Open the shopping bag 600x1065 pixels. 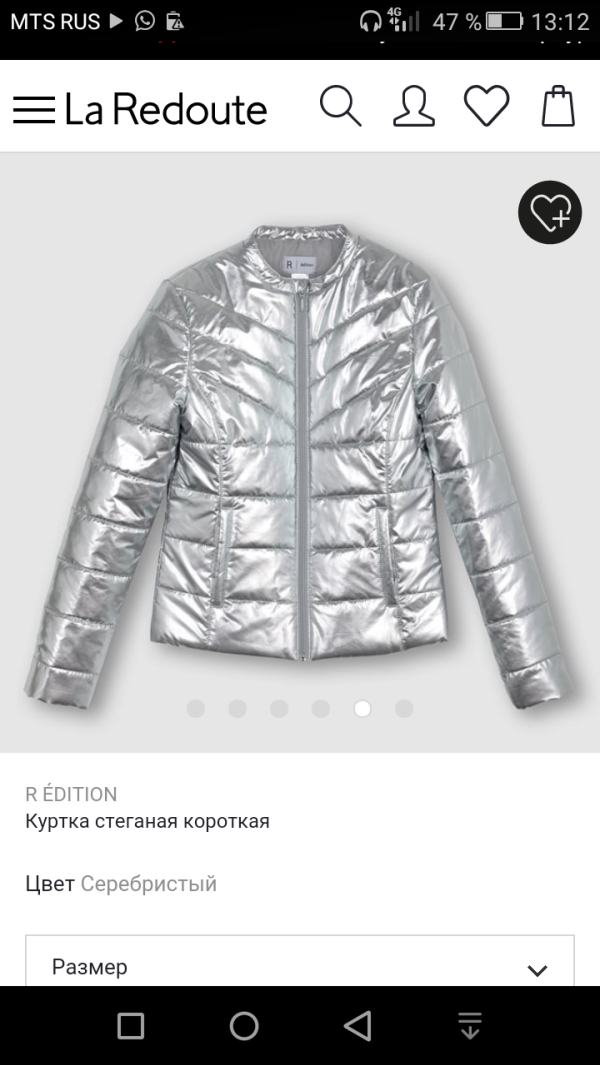coord(558,107)
